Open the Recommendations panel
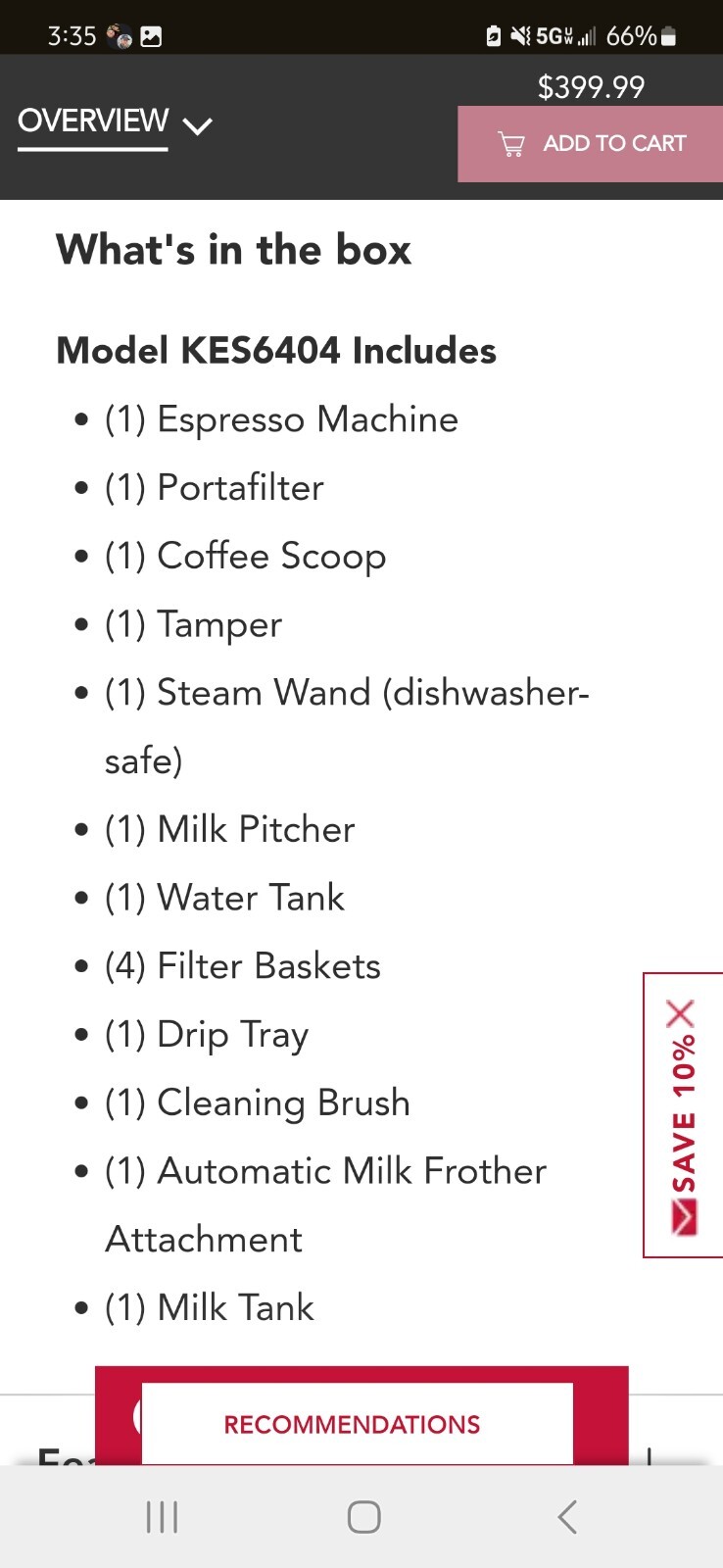723x1568 pixels. (x=353, y=1424)
